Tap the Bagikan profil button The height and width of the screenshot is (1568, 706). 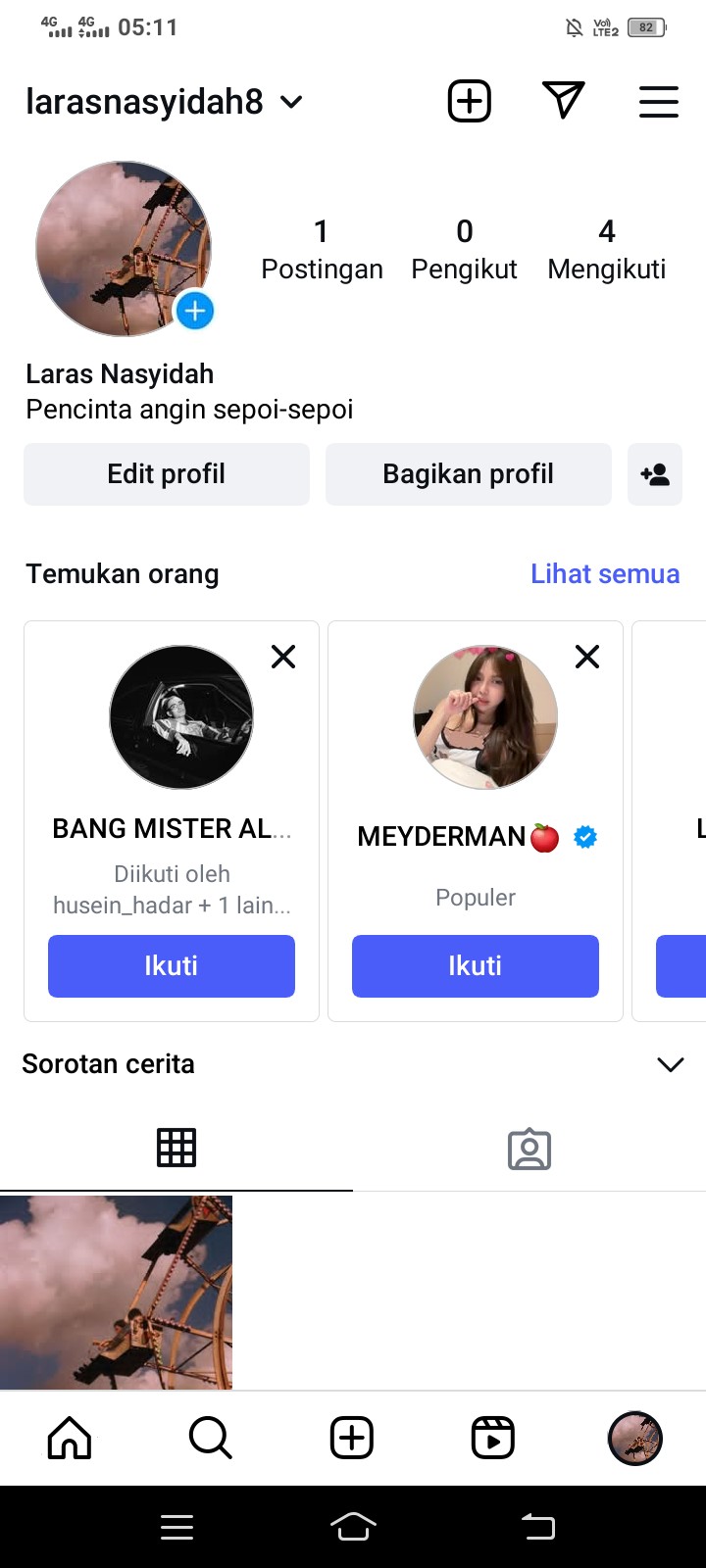click(x=468, y=474)
